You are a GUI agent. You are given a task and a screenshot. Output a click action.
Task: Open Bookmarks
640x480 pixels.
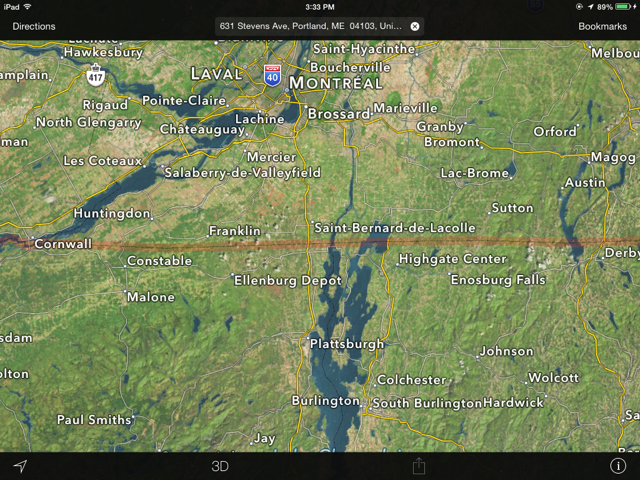602,26
